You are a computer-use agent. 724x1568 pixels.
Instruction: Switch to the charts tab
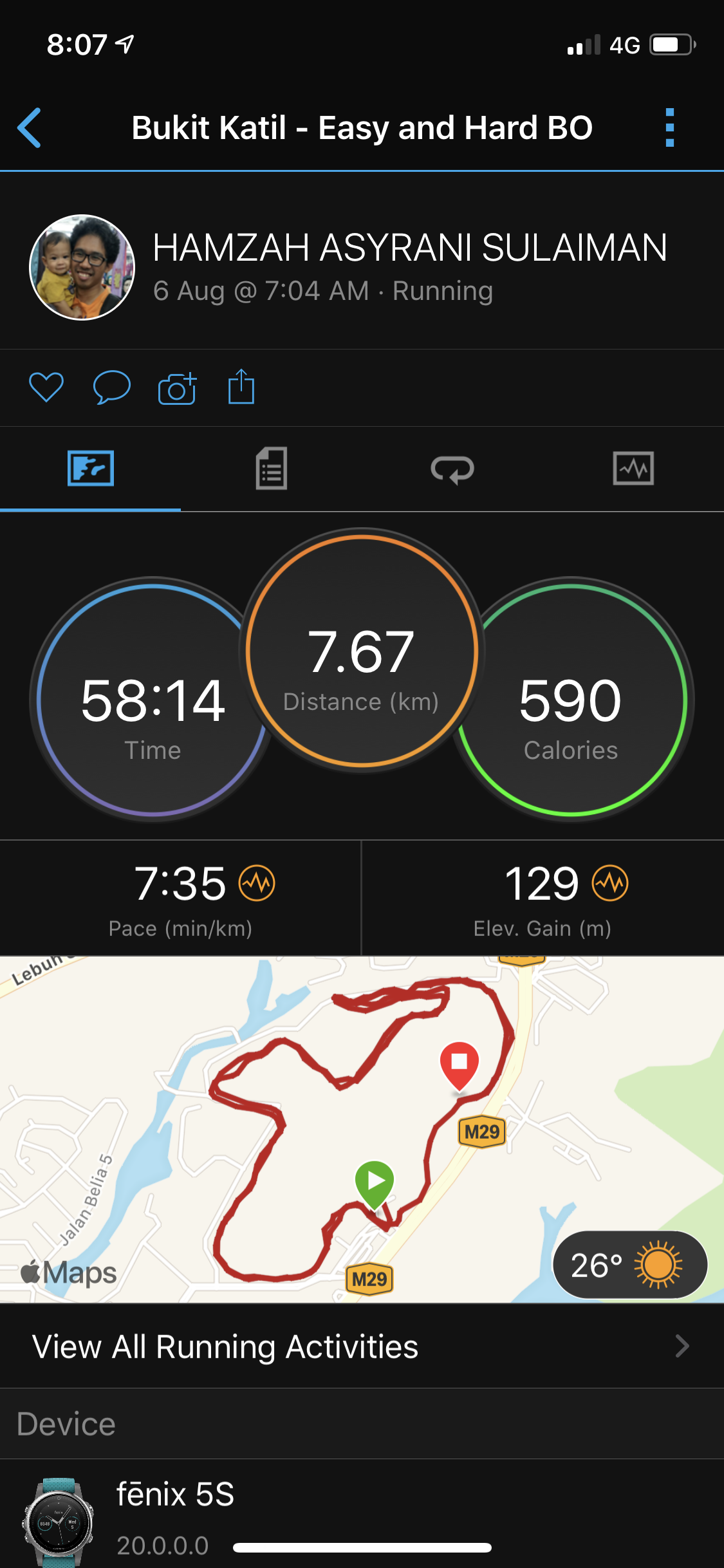pos(633,469)
